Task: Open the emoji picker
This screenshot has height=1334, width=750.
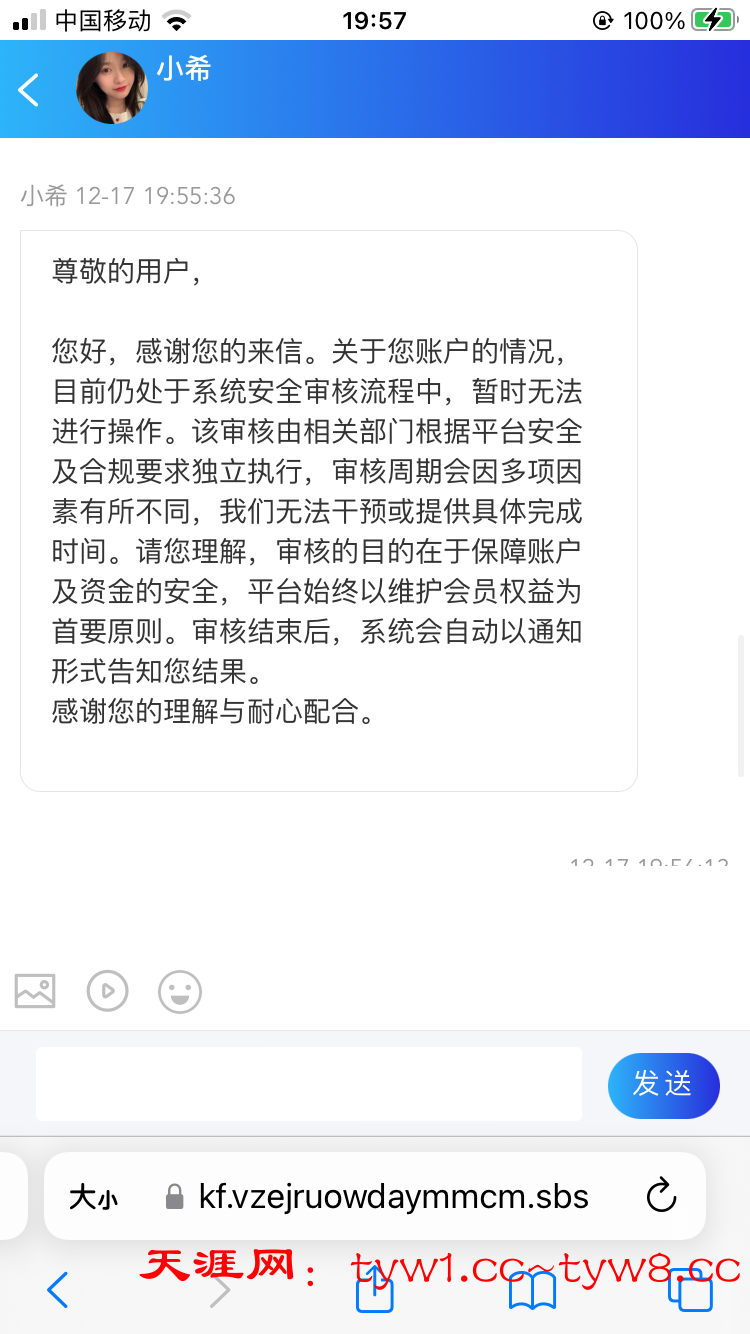Action: pyautogui.click(x=180, y=992)
